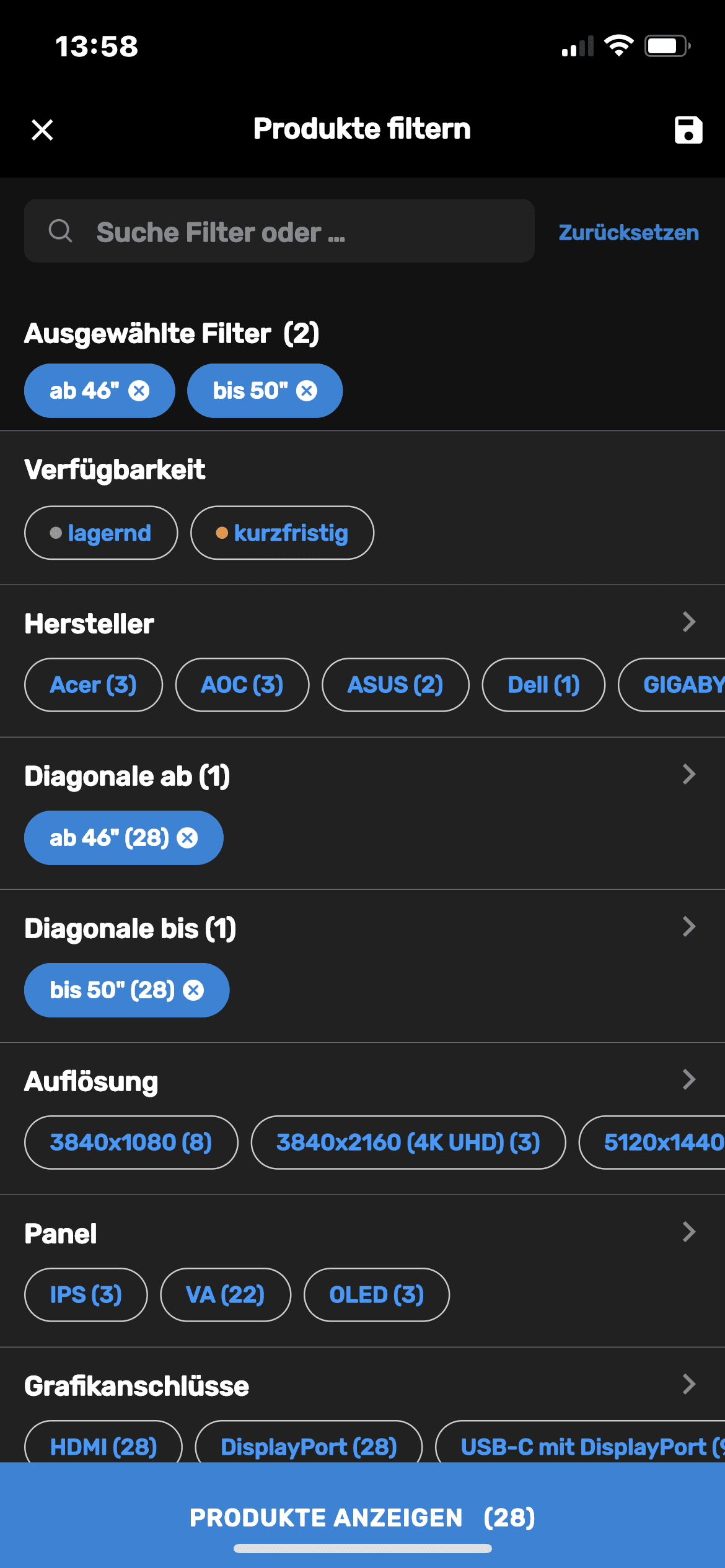Show the 28 products with Produkte anzeigen

[x=362, y=1517]
